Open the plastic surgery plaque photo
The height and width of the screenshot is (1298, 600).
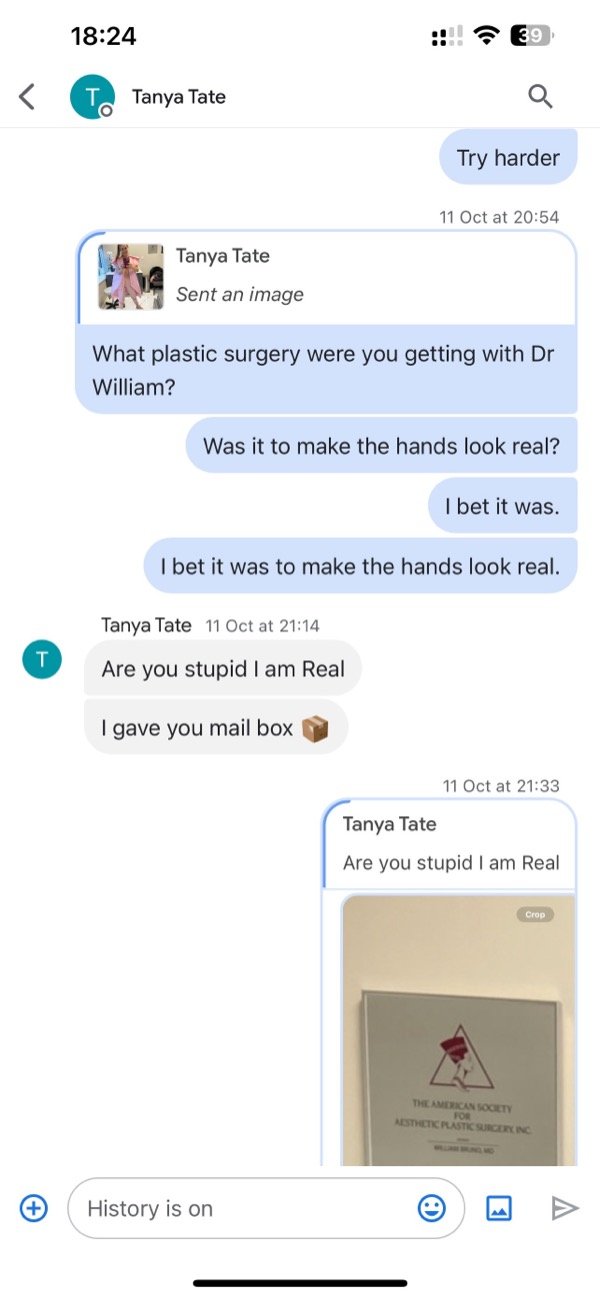tap(459, 1030)
